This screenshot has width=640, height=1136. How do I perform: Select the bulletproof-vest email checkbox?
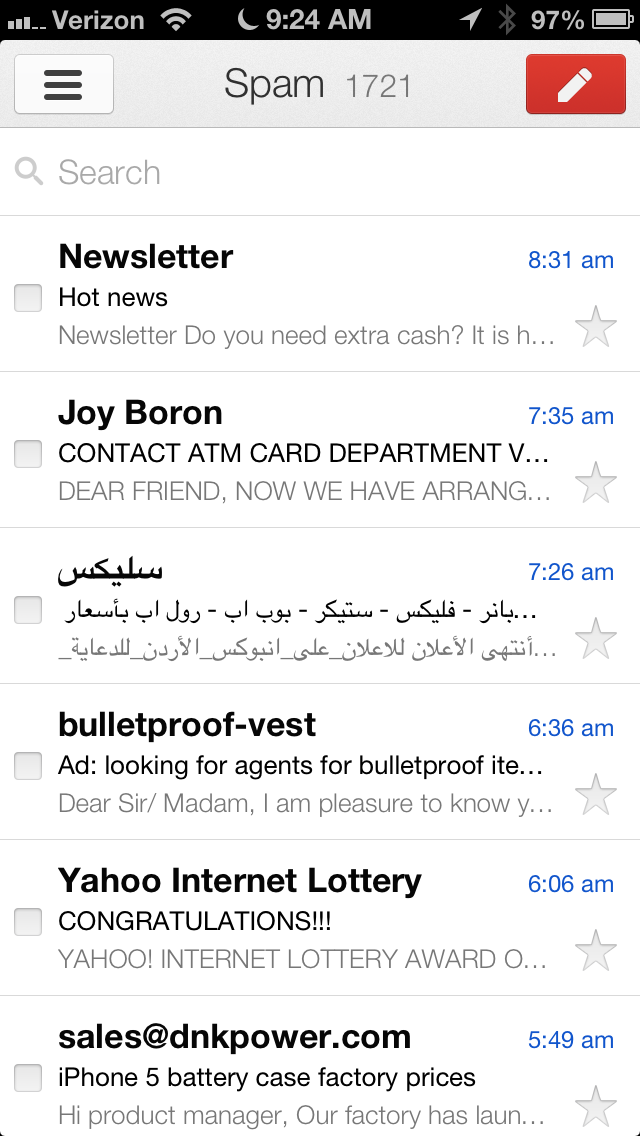(x=28, y=766)
